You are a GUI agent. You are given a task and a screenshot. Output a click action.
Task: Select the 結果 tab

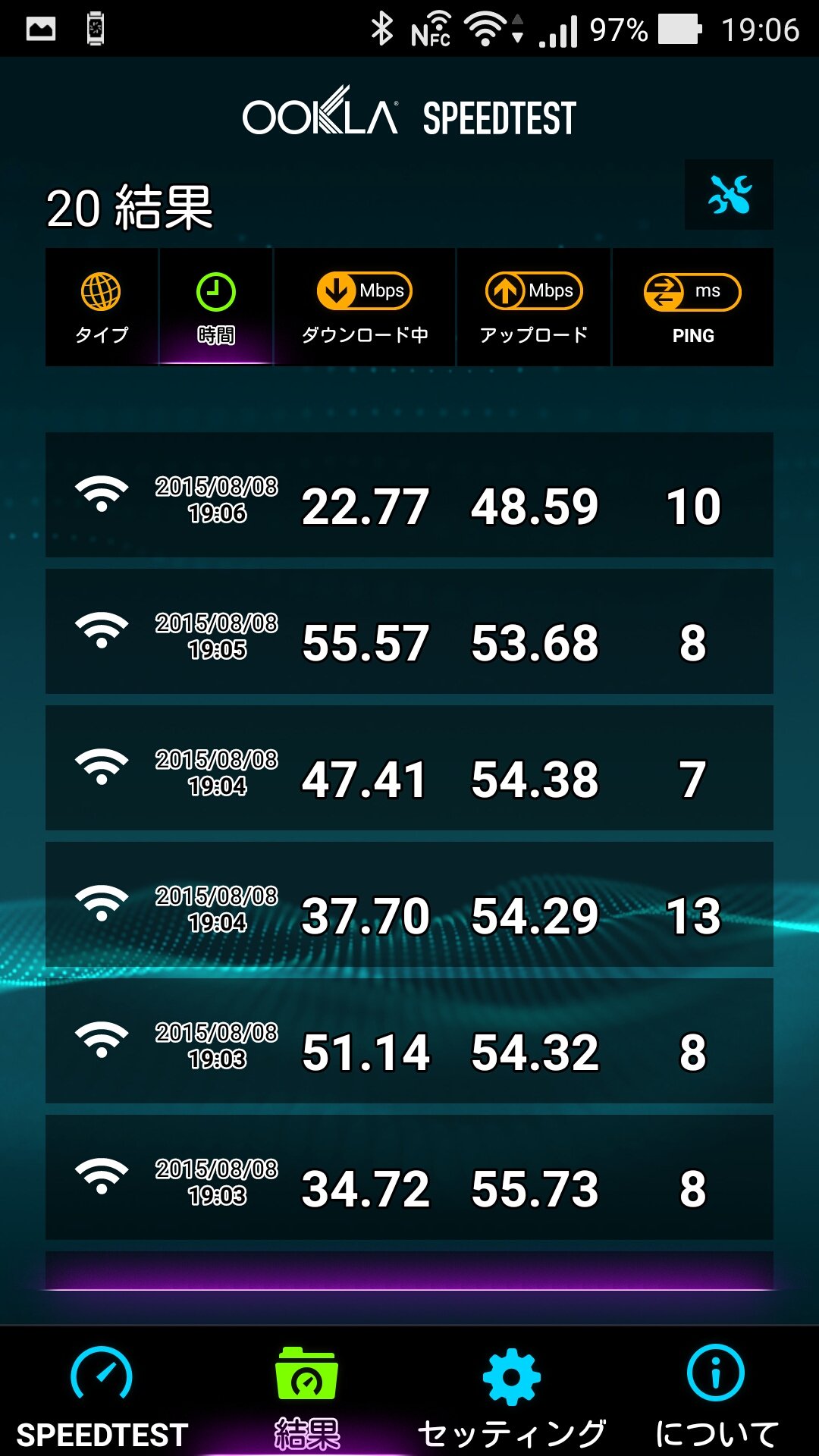[x=306, y=1395]
